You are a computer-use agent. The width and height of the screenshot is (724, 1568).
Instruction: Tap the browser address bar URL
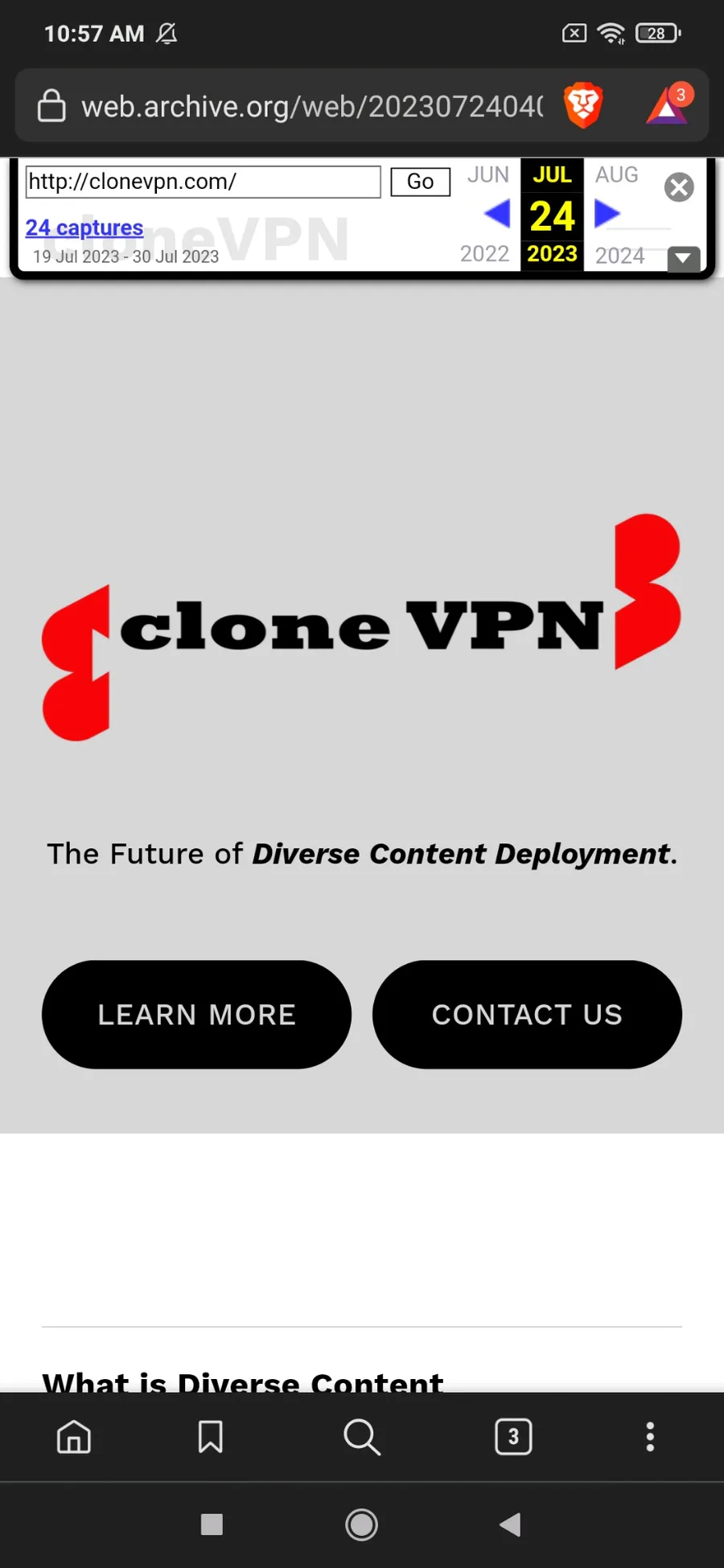pos(312,106)
